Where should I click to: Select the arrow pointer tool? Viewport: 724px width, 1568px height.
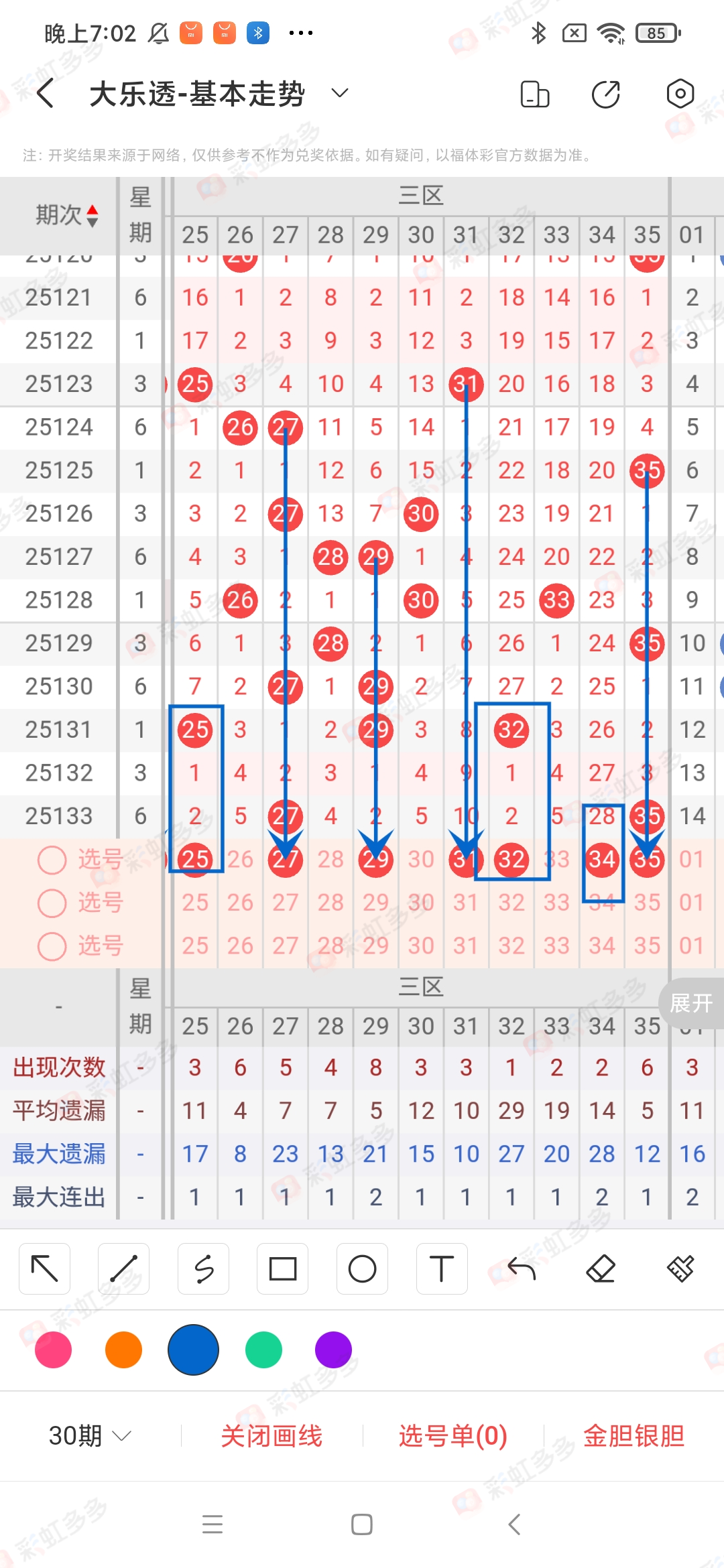click(44, 1268)
